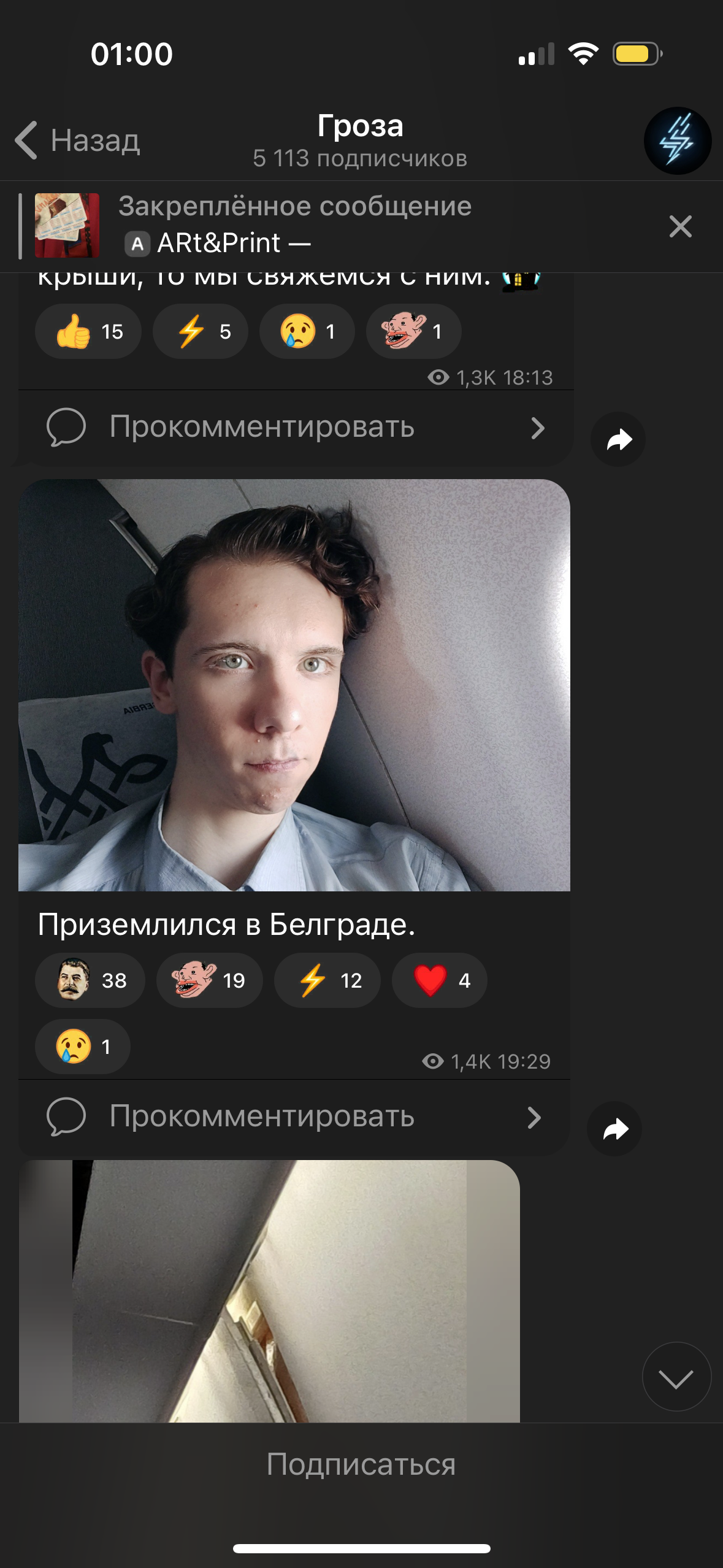Screen dimensions: 723x1568
Task: Tap the Stalin reaction showing 38
Action: pyautogui.click(x=90, y=980)
